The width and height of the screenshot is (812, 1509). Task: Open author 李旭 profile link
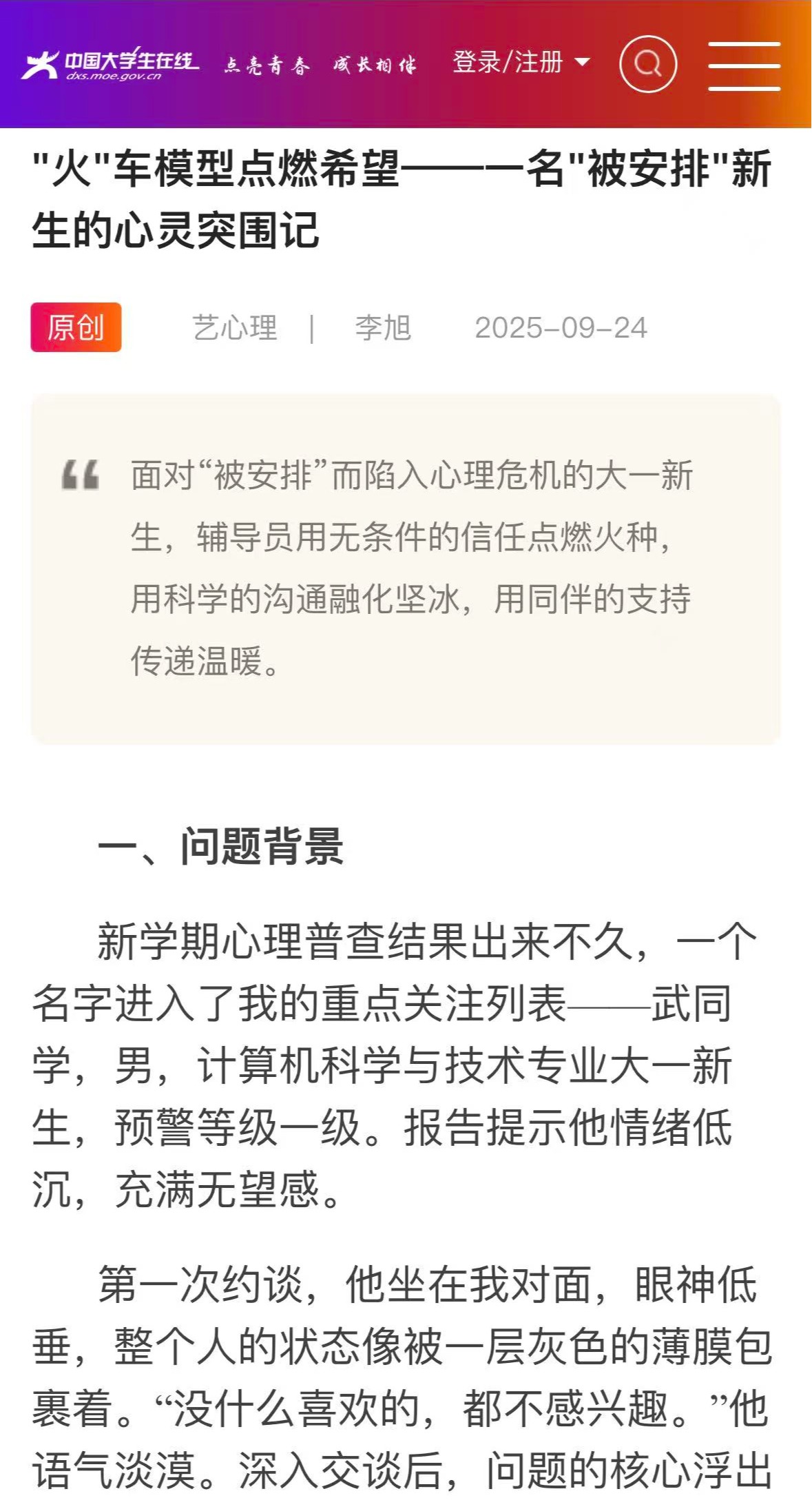point(383,329)
